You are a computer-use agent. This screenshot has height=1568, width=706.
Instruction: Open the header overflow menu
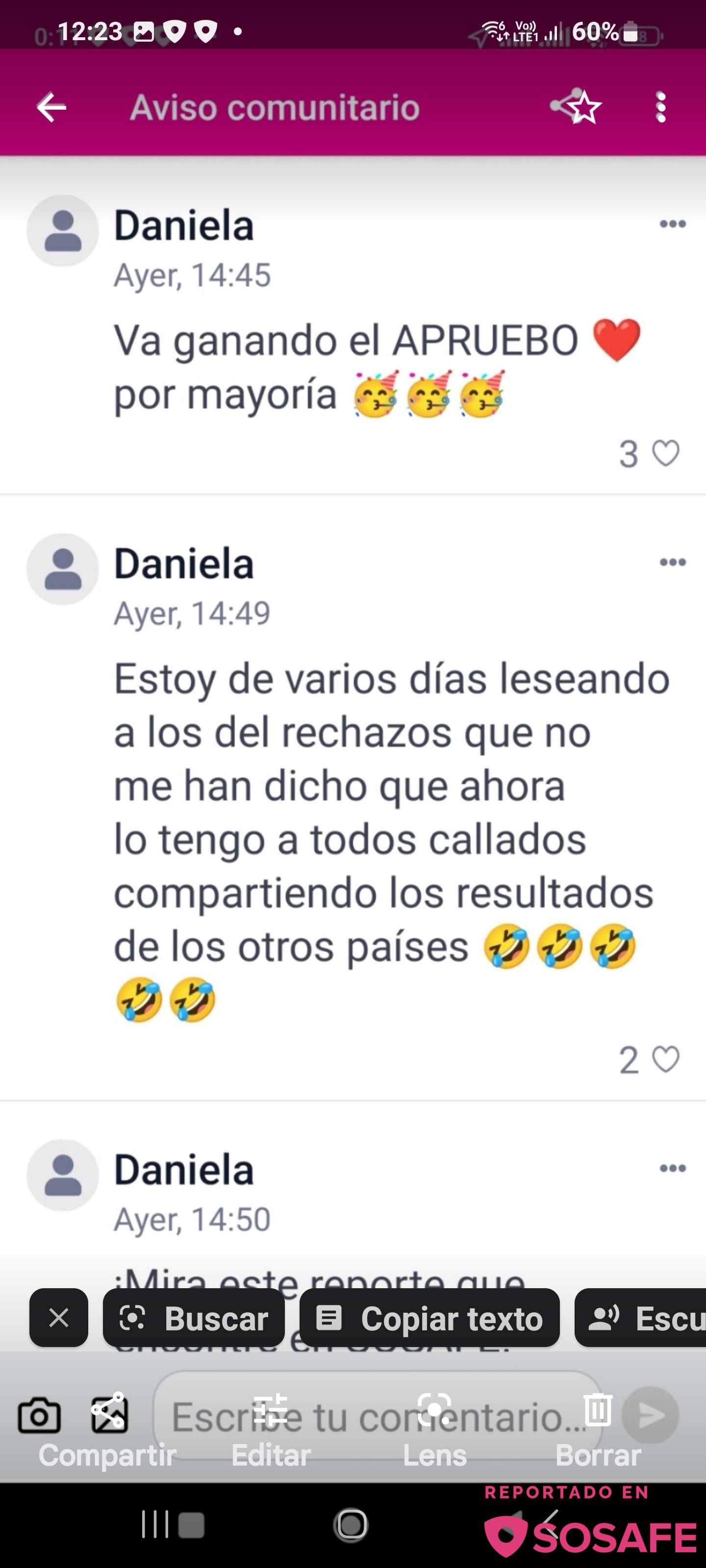point(661,108)
